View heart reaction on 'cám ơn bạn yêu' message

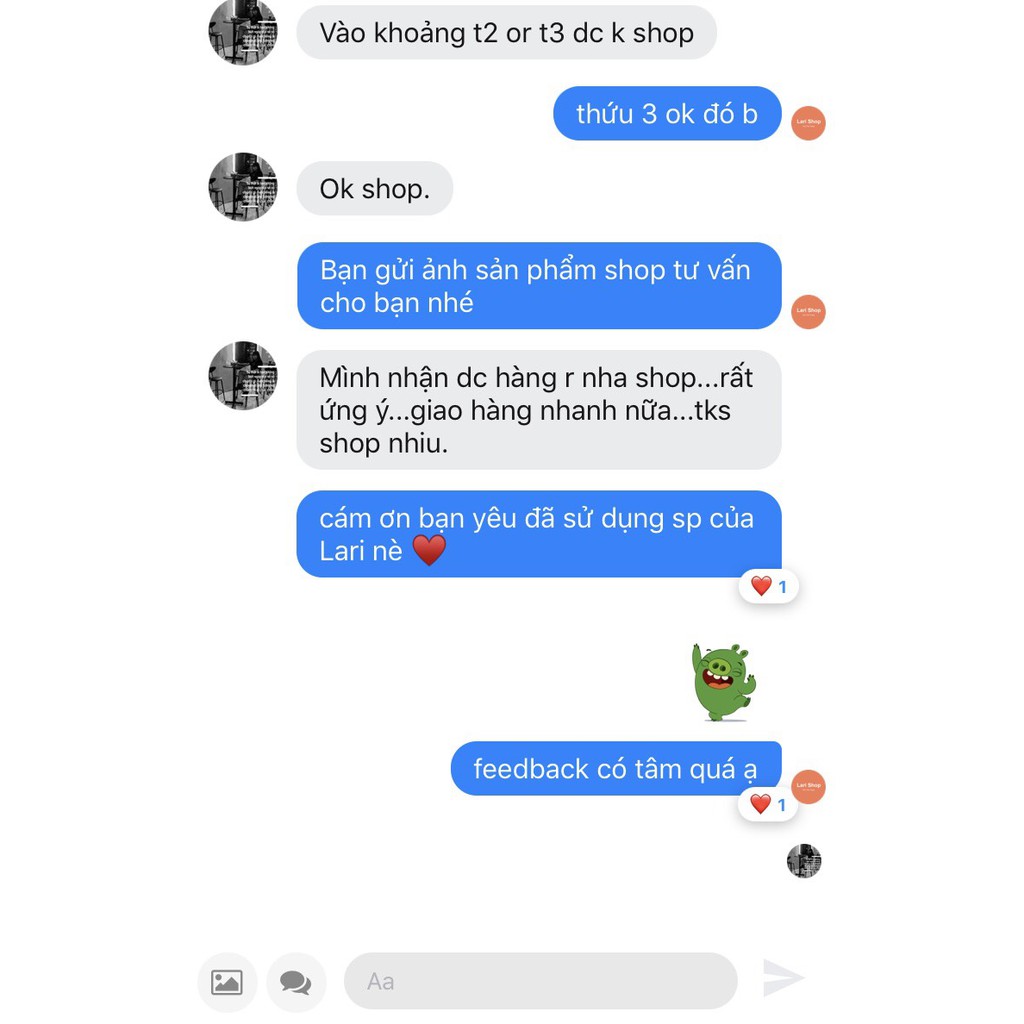[768, 587]
